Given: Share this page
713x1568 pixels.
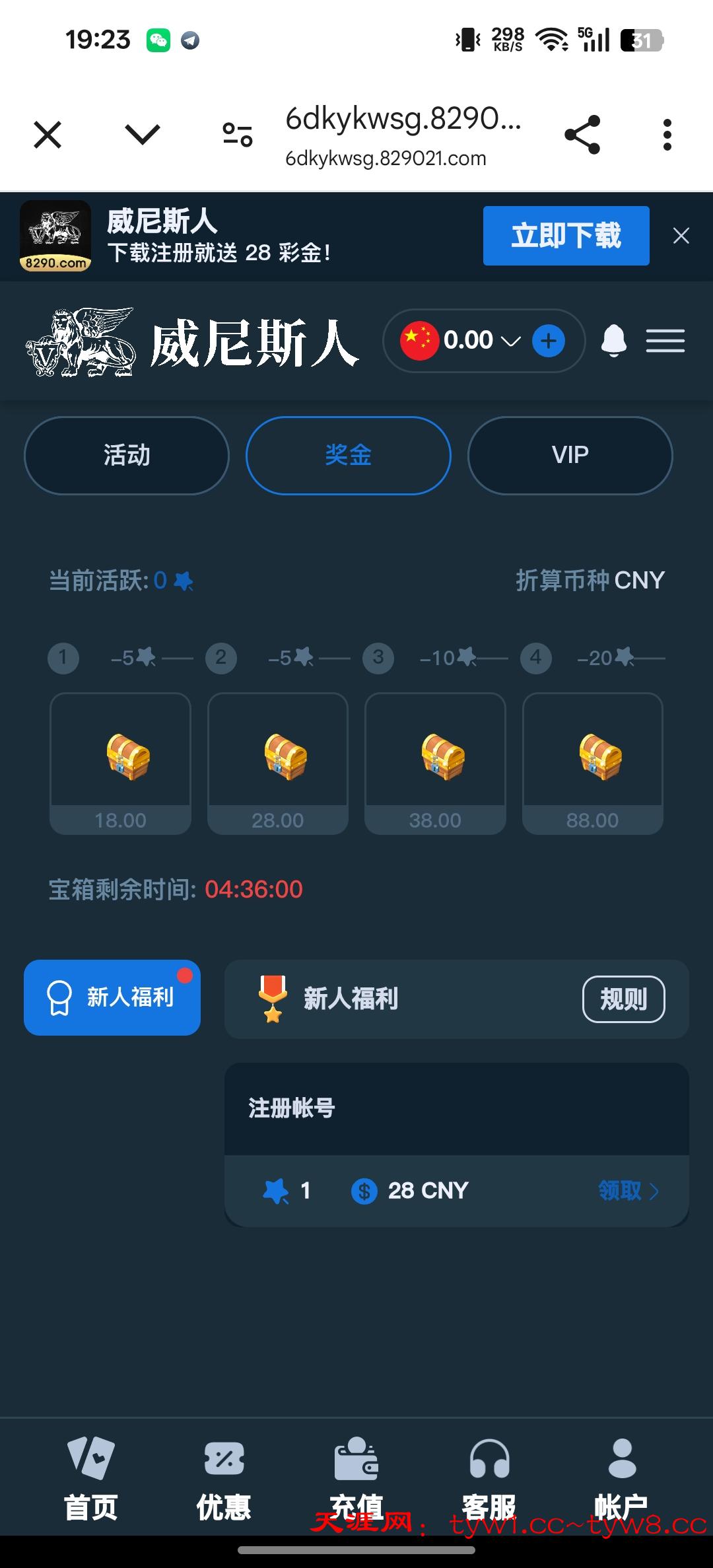Looking at the screenshot, I should pyautogui.click(x=582, y=135).
